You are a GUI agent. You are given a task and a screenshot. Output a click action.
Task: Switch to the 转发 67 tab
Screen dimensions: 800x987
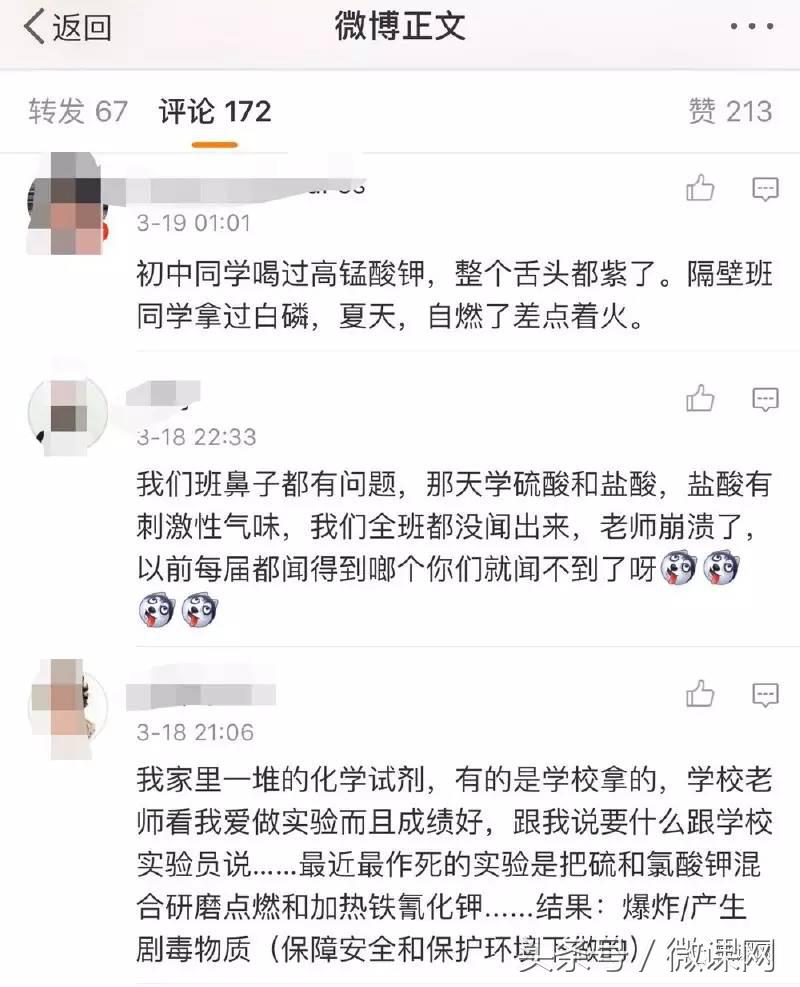pos(79,112)
